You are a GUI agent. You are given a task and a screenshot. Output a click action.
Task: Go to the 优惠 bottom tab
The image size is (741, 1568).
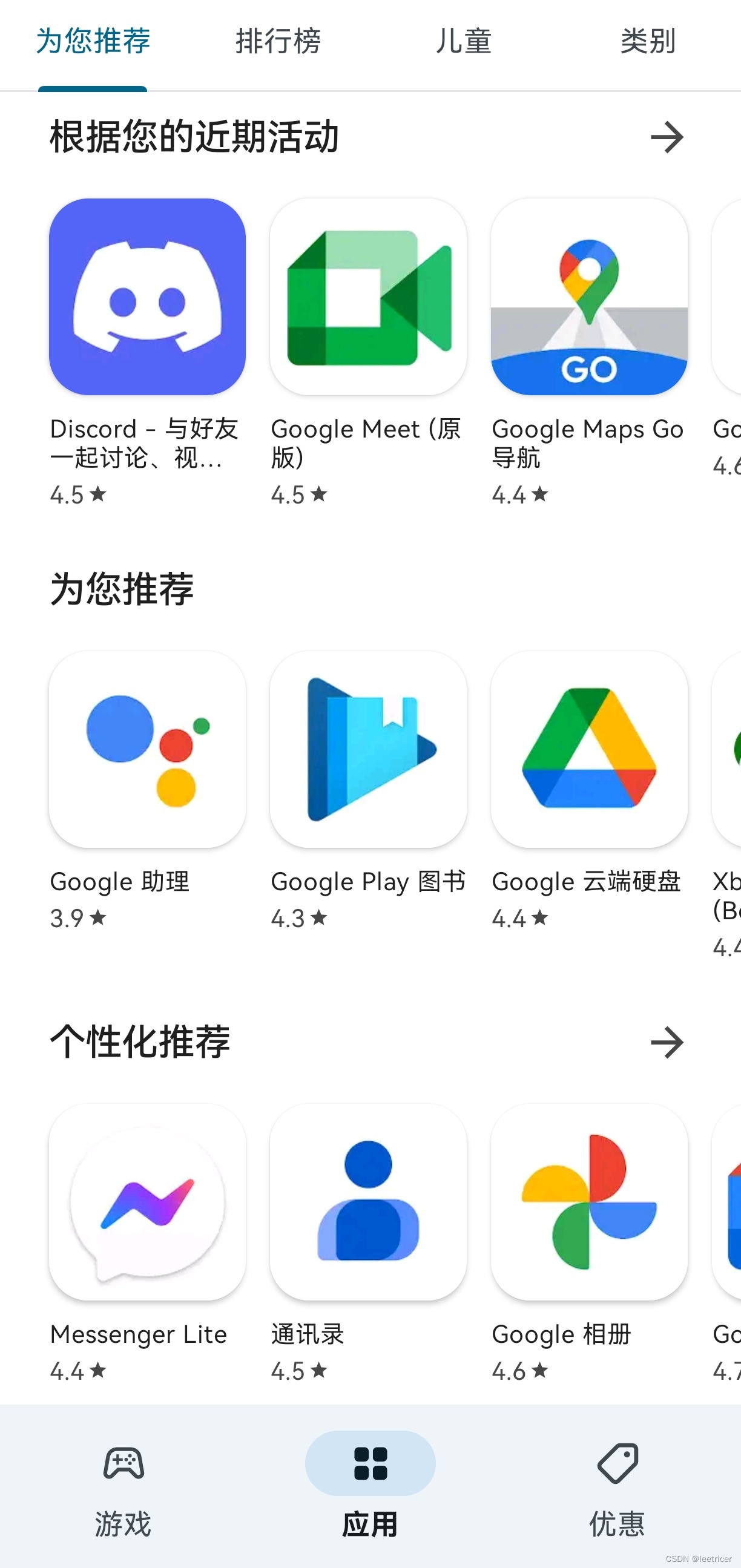tap(617, 1485)
